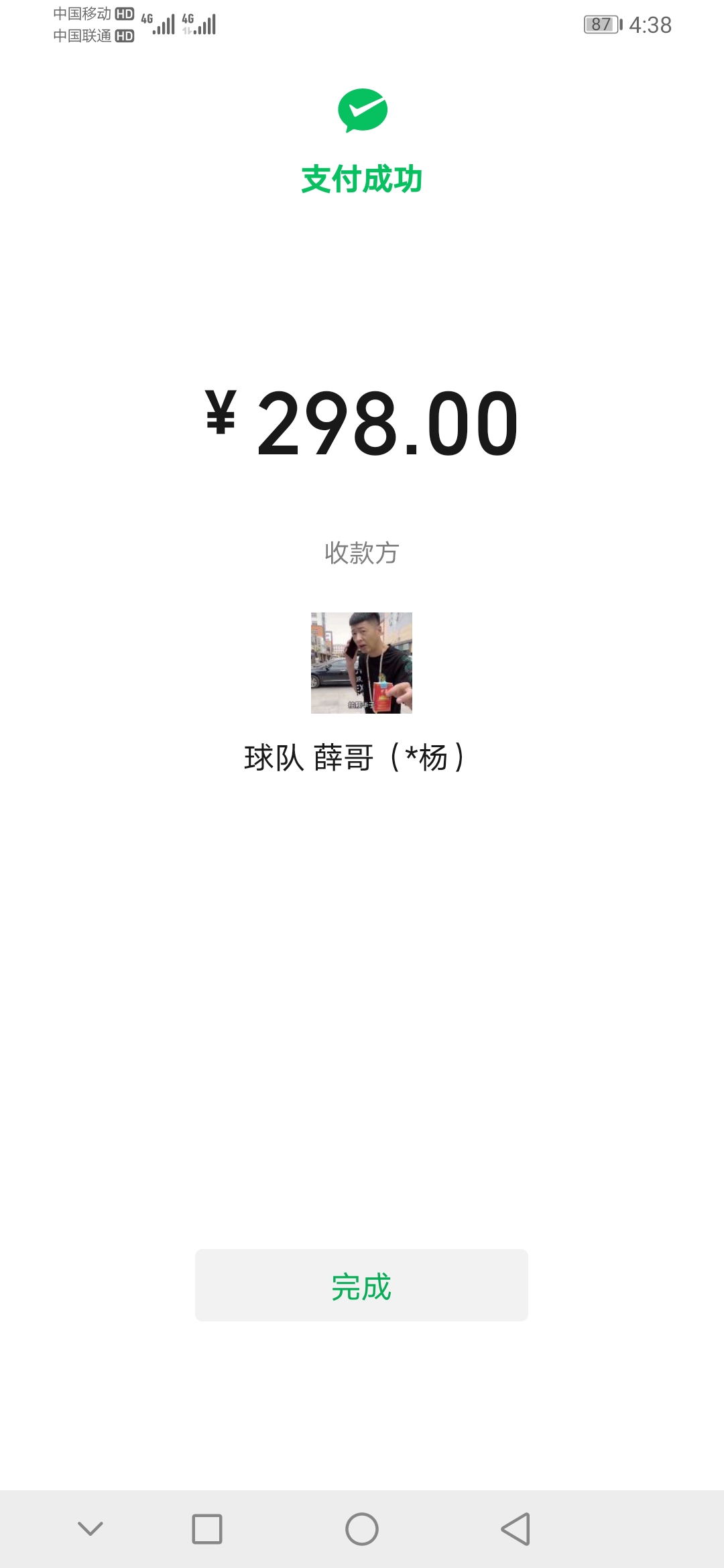
Task: Go back with the system back button
Action: 516,1529
